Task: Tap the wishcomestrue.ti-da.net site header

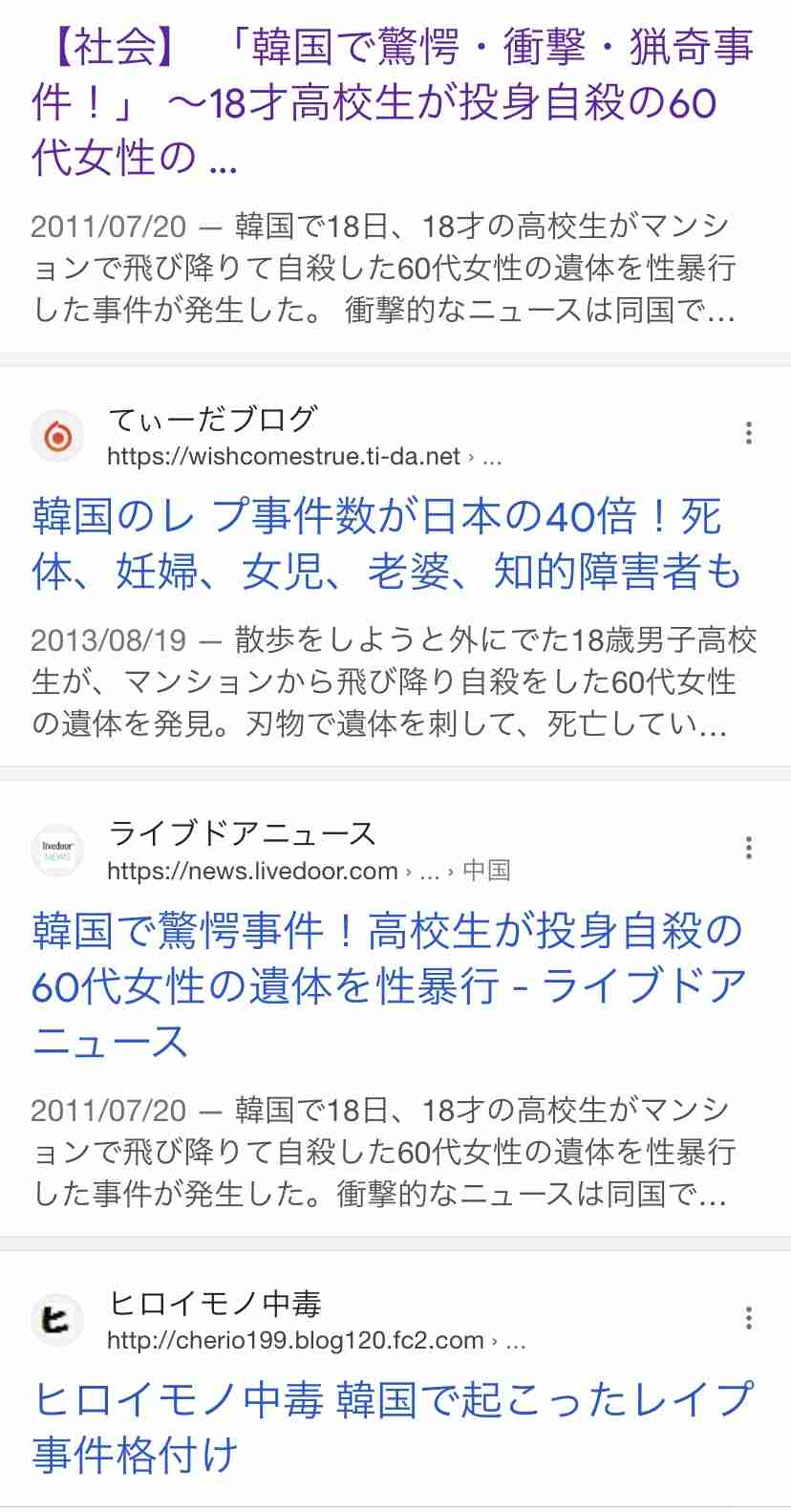Action: point(267,436)
